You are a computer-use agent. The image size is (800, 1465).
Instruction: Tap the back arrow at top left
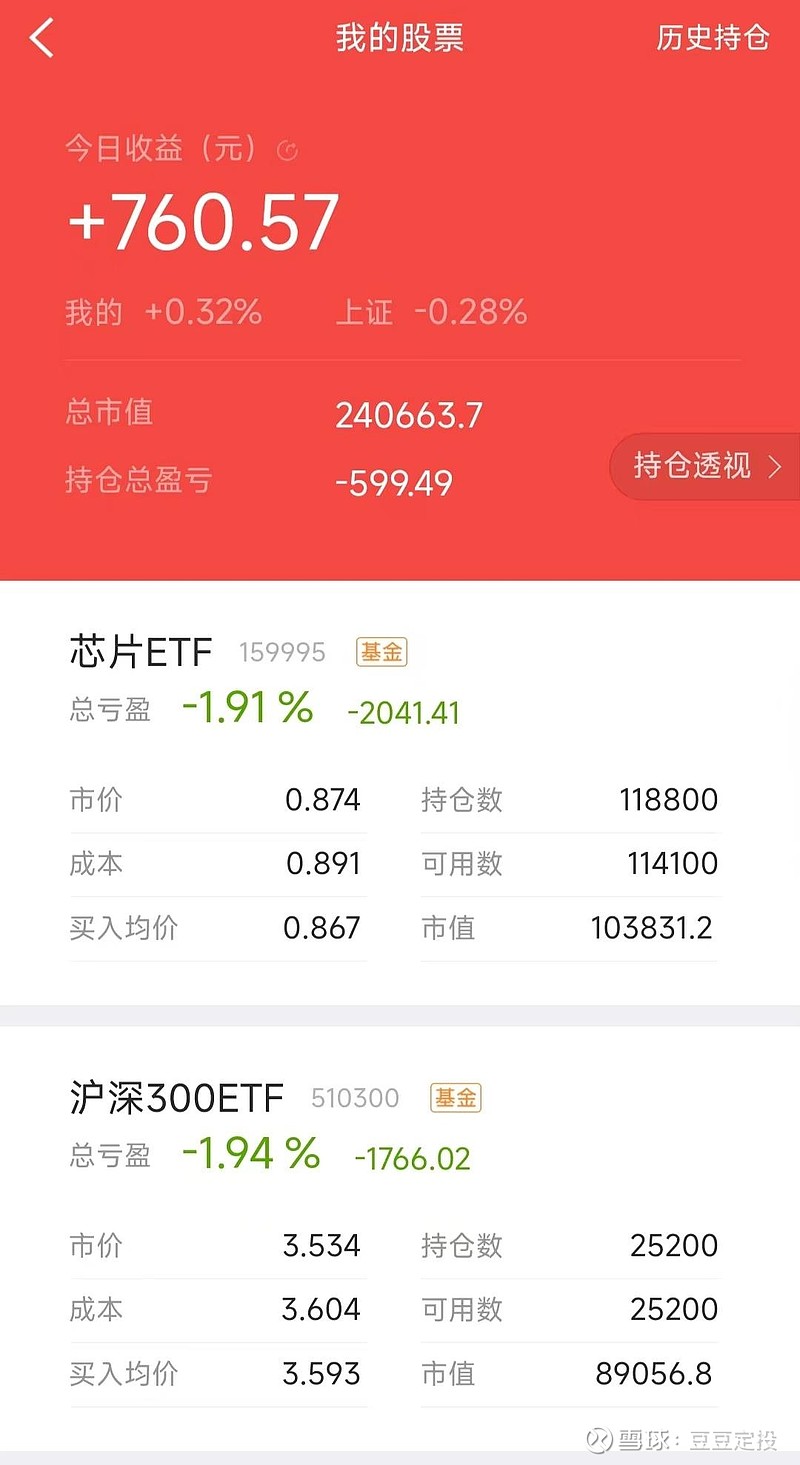pyautogui.click(x=40, y=37)
